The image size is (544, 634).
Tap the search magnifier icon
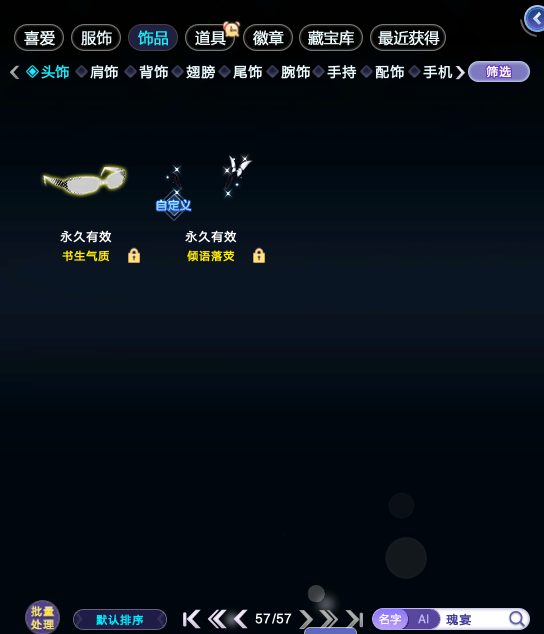516,619
